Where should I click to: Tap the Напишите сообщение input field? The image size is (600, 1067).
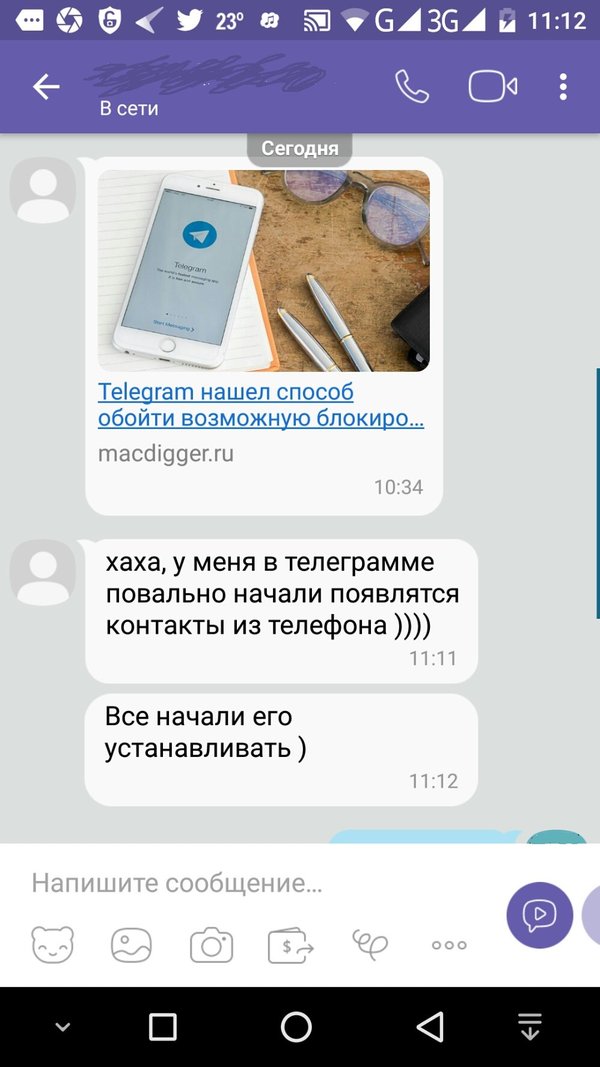pos(250,883)
